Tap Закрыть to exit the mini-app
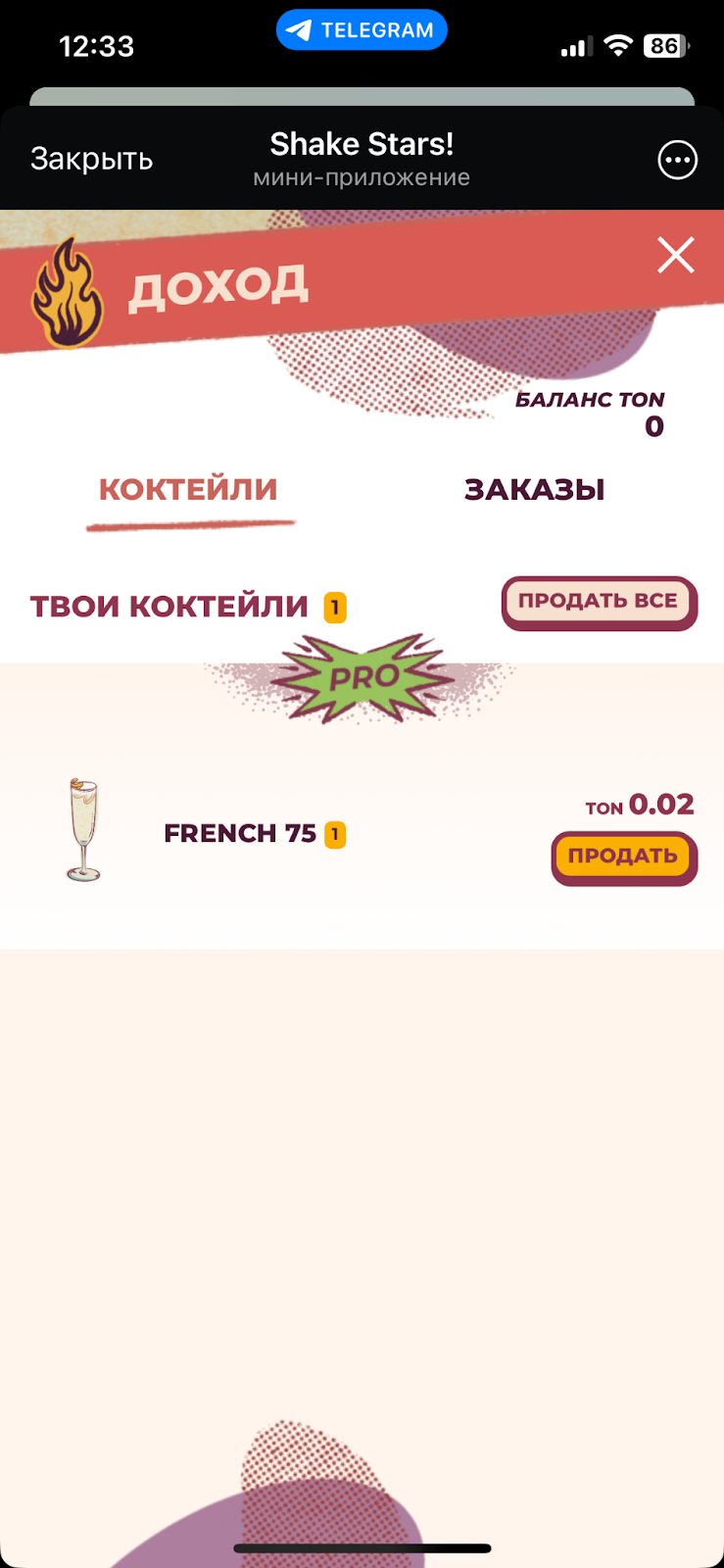 (91, 159)
